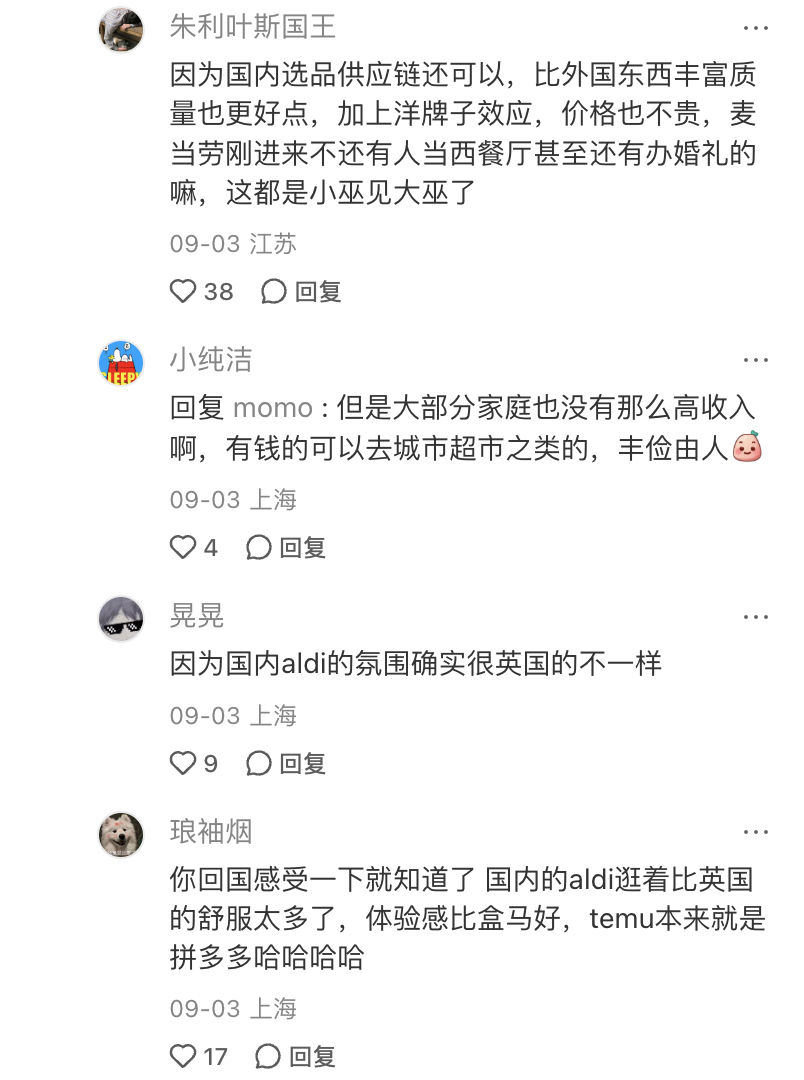Open 朱利叶斯国王's profile avatar
The height and width of the screenshot is (1080, 804).
coord(121,30)
